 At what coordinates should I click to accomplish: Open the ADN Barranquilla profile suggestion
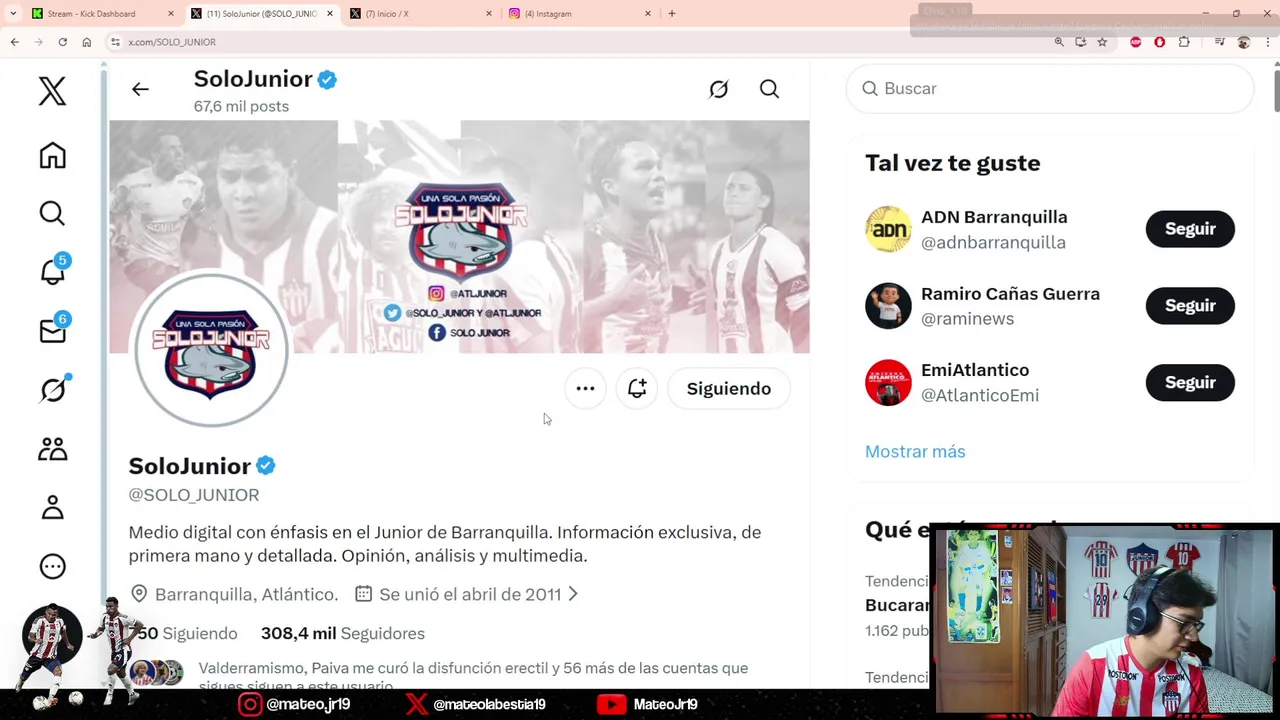[x=993, y=217]
